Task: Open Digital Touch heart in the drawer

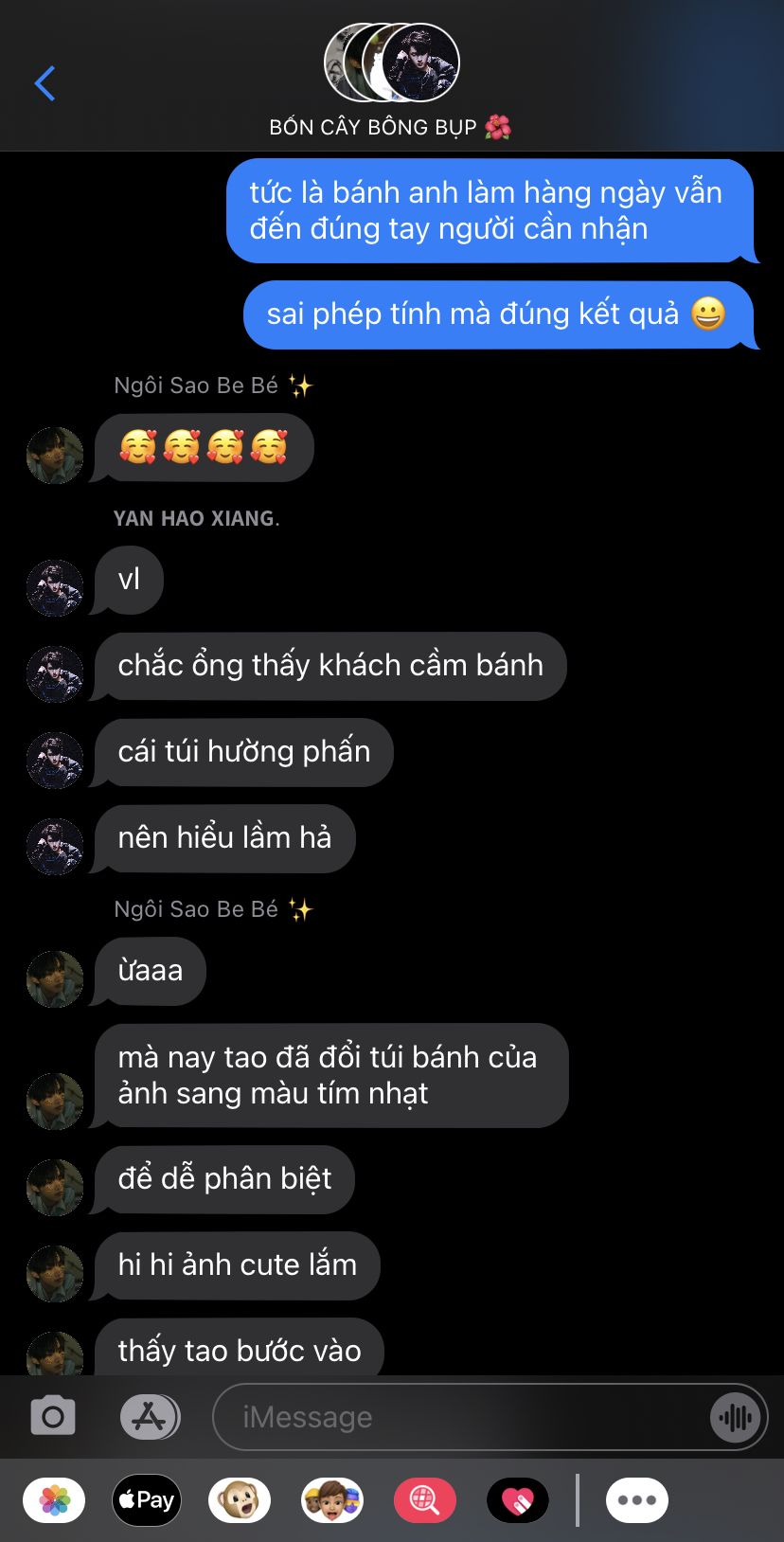Action: tap(518, 1500)
